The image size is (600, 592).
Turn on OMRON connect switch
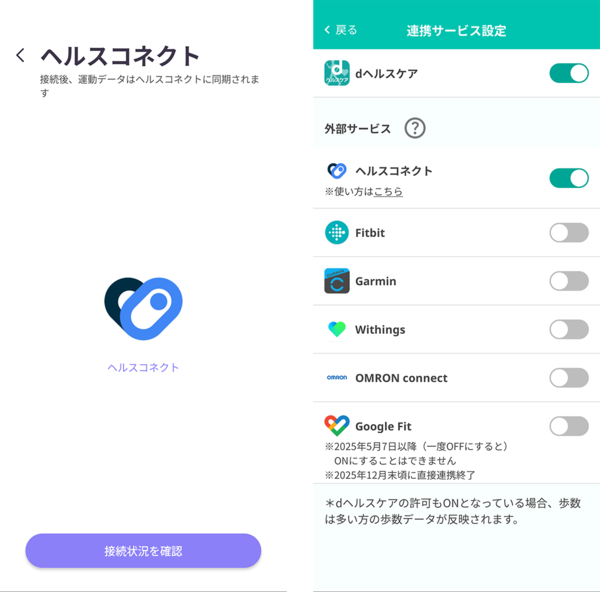click(x=568, y=378)
